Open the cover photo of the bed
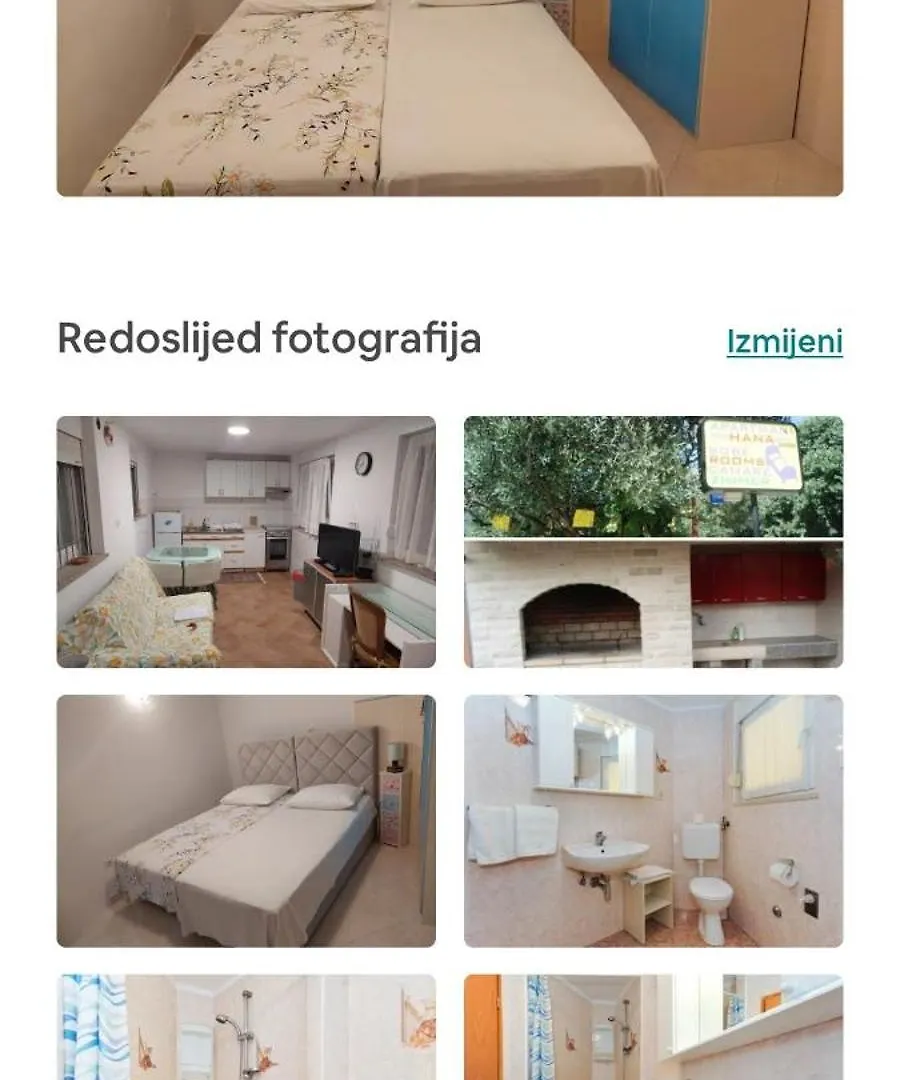Screen dimensions: 900x1080 [449, 98]
